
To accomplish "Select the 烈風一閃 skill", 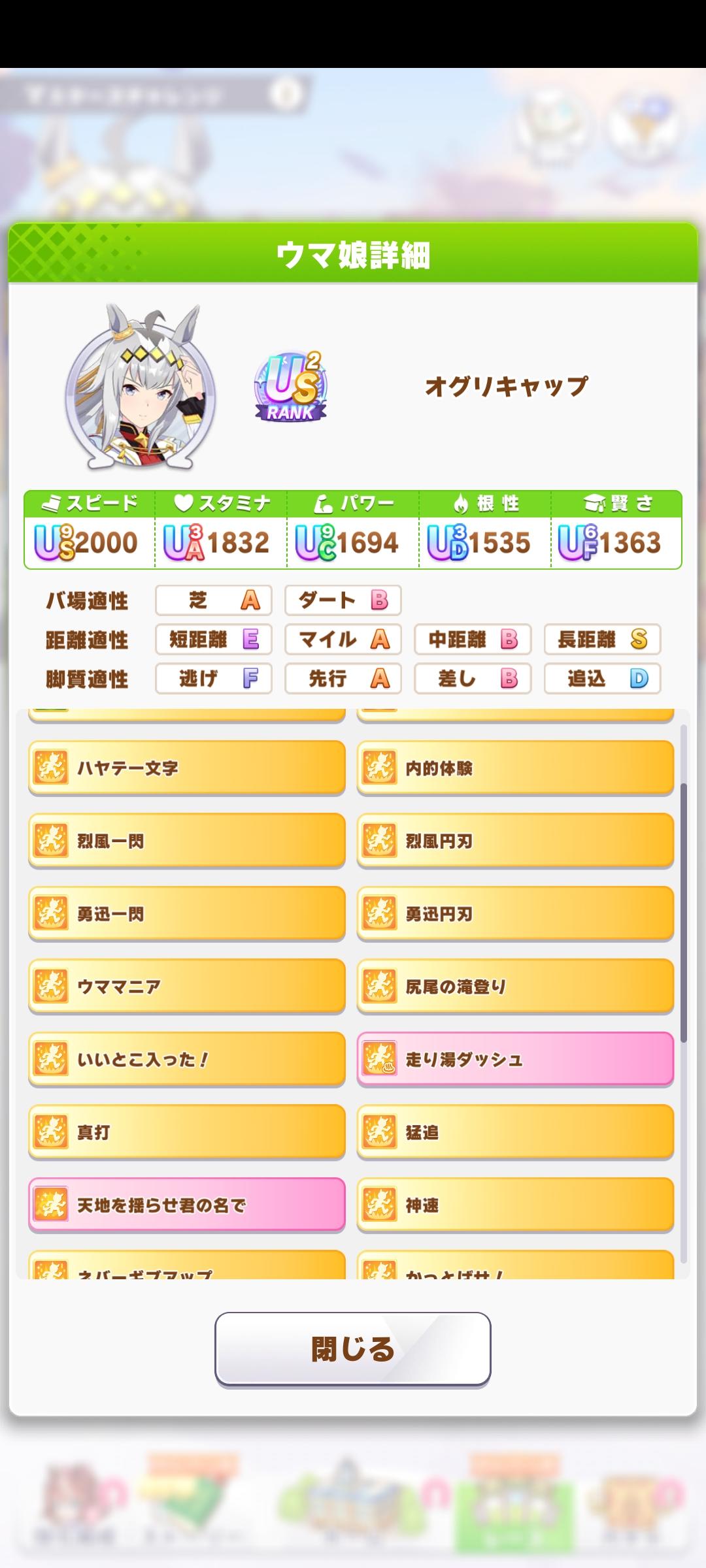I will pyautogui.click(x=186, y=841).
